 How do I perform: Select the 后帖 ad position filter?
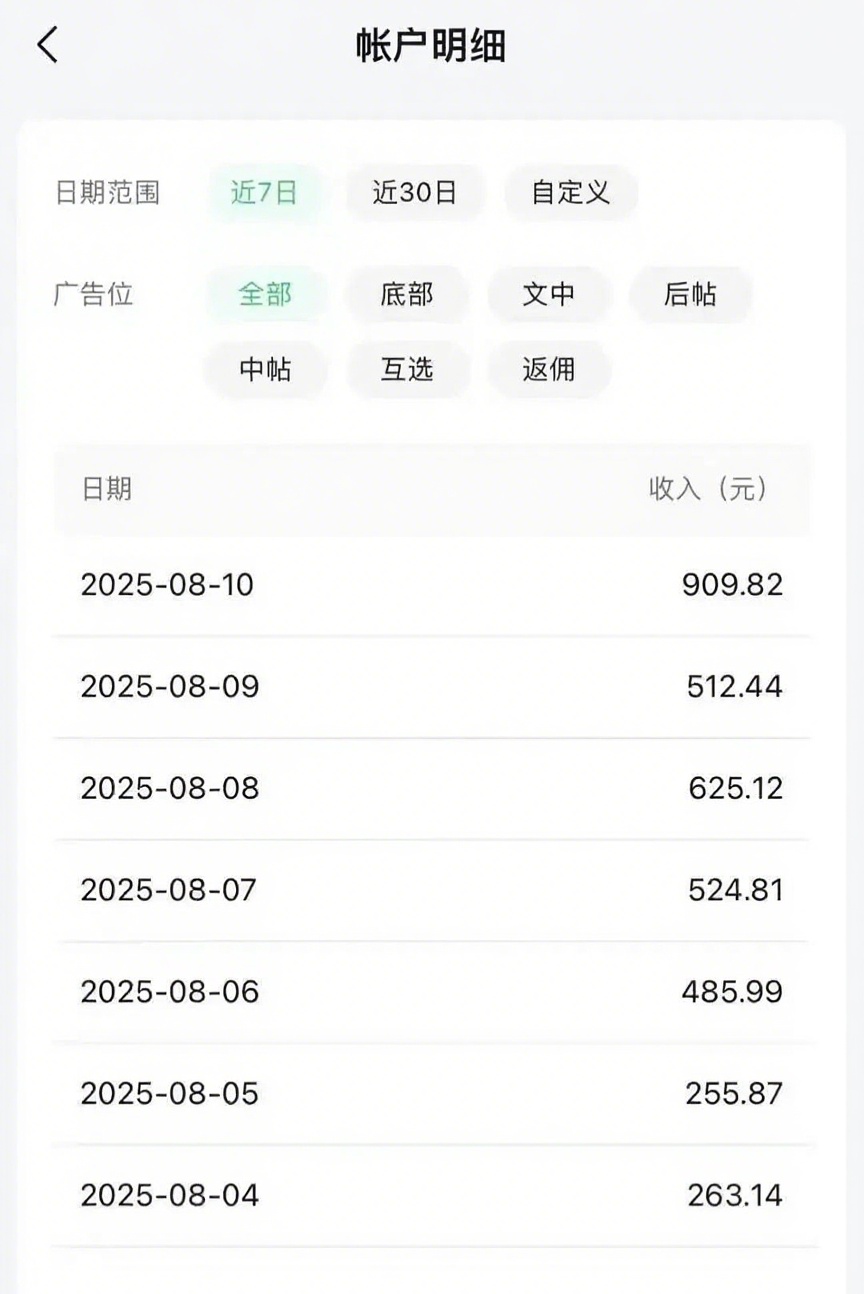tap(690, 294)
